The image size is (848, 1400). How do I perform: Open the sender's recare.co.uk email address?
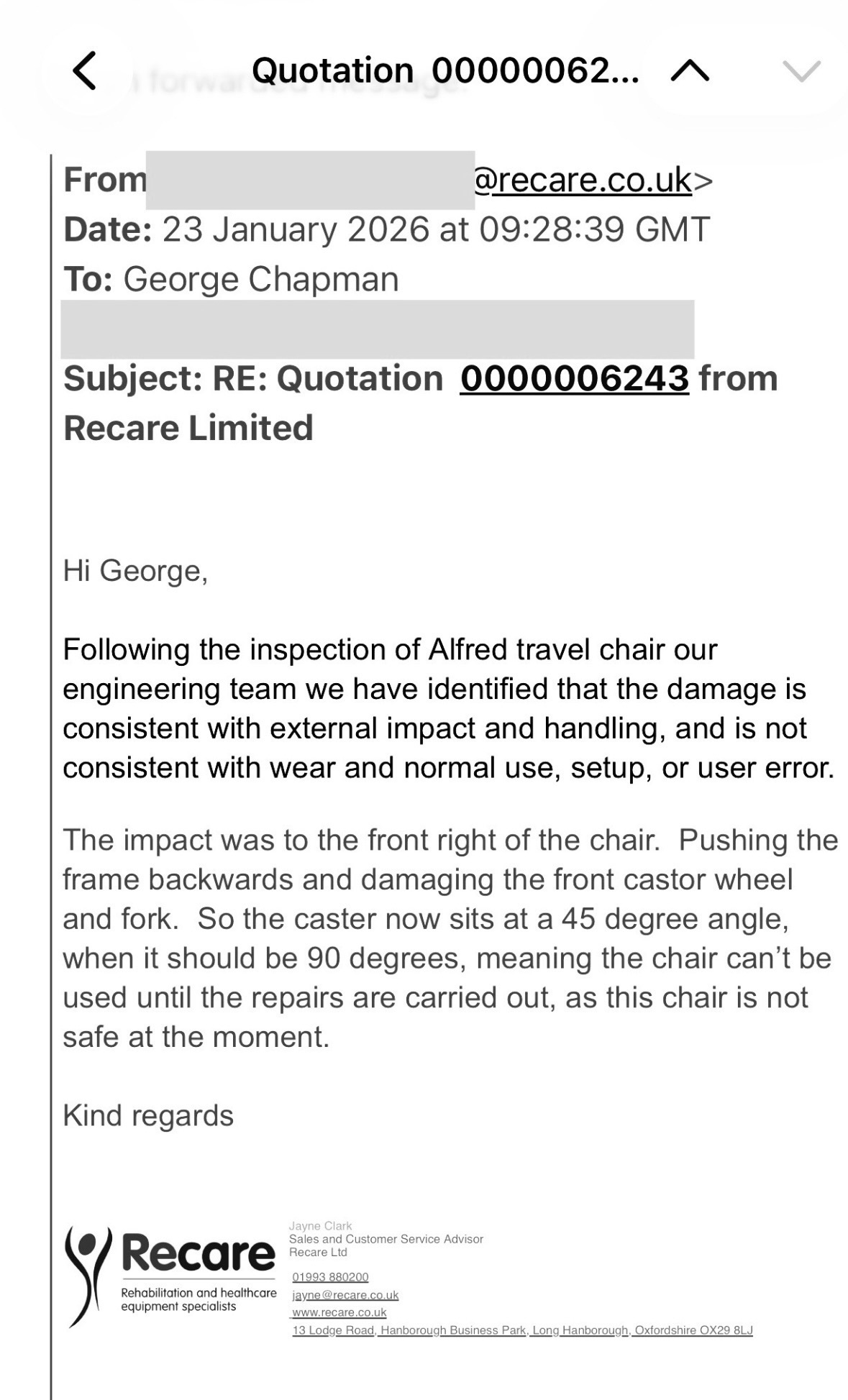click(x=583, y=180)
